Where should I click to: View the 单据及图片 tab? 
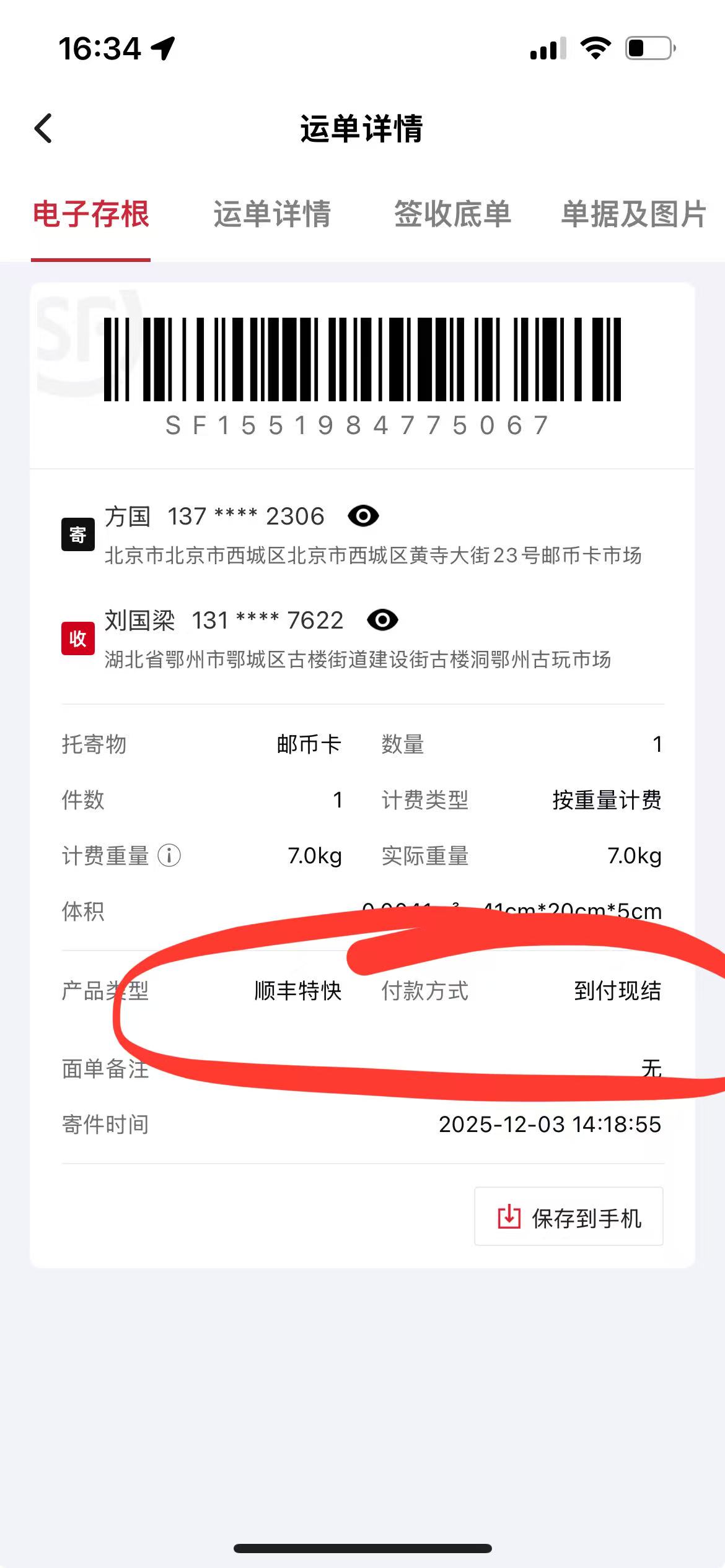633,215
